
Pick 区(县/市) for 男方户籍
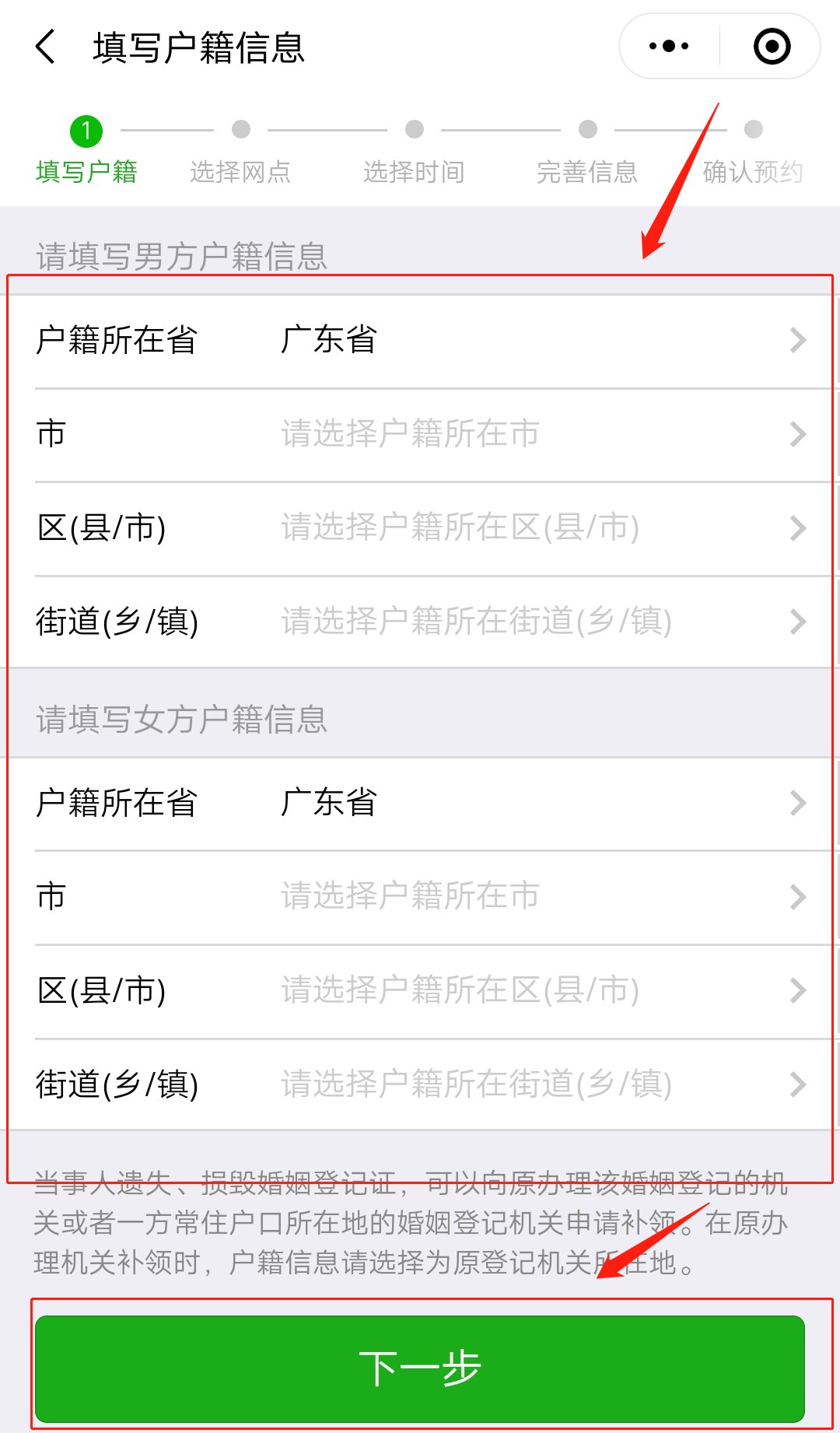[420, 528]
